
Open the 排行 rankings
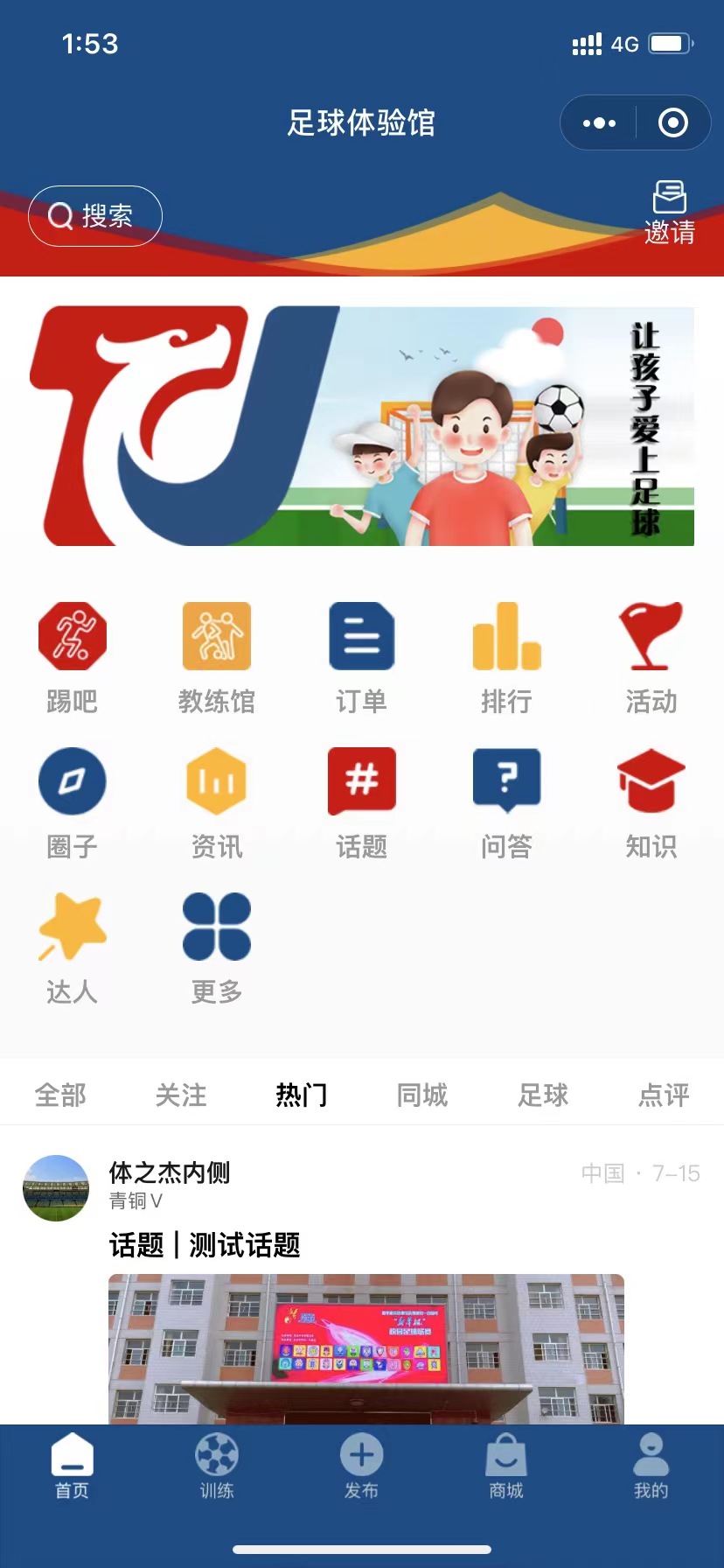click(x=506, y=658)
